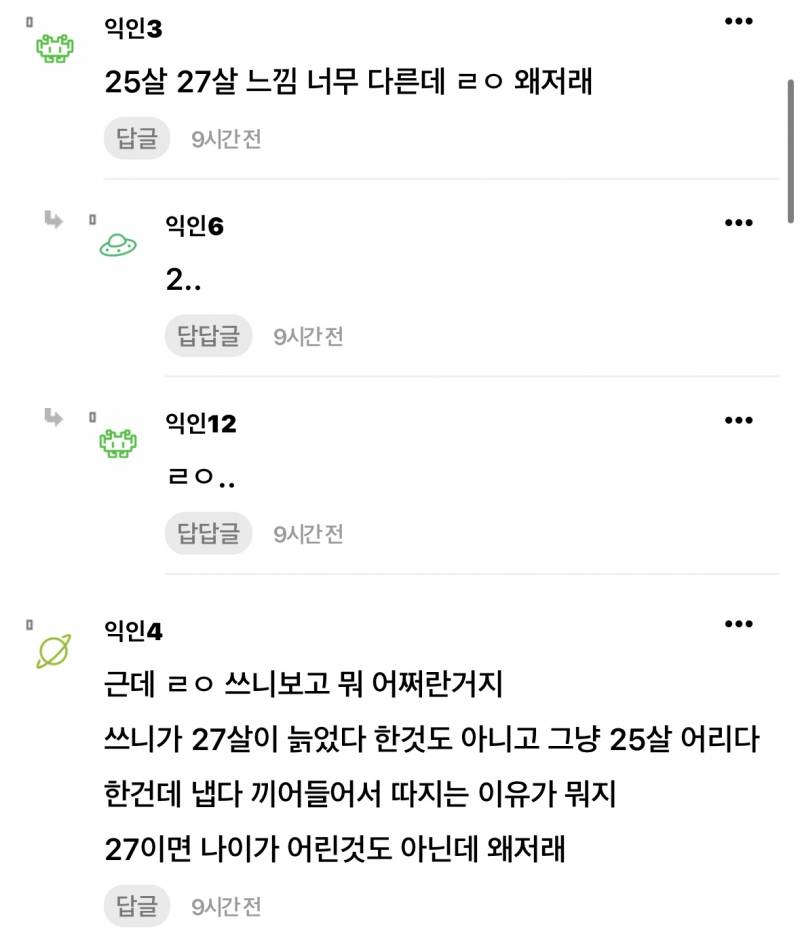800x932 pixels.
Task: Open the three-dot menu beside 익인6's reply
Action: [738, 222]
